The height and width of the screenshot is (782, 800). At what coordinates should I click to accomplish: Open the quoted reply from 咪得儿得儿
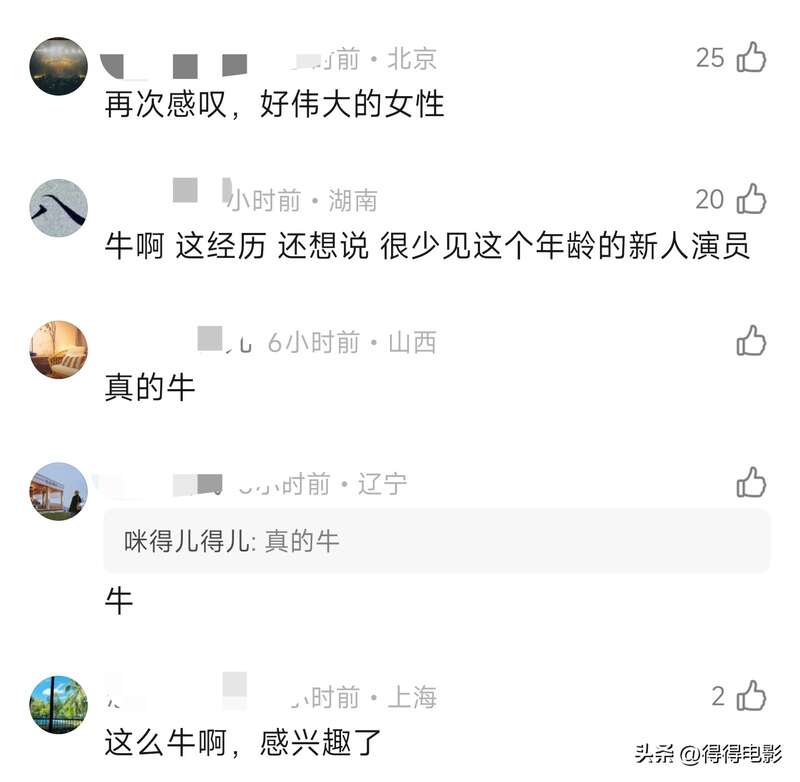click(x=437, y=541)
